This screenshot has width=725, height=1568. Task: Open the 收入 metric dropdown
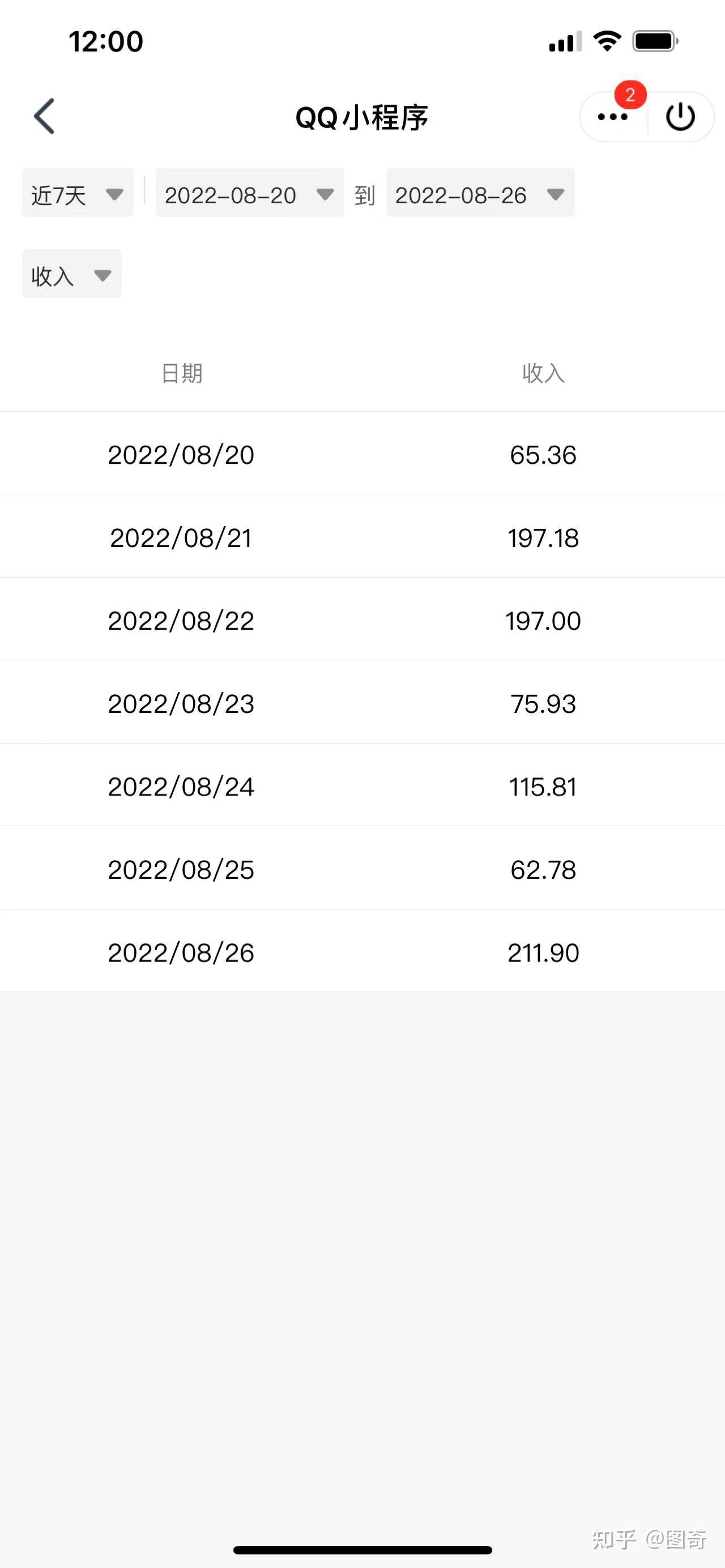[71, 275]
